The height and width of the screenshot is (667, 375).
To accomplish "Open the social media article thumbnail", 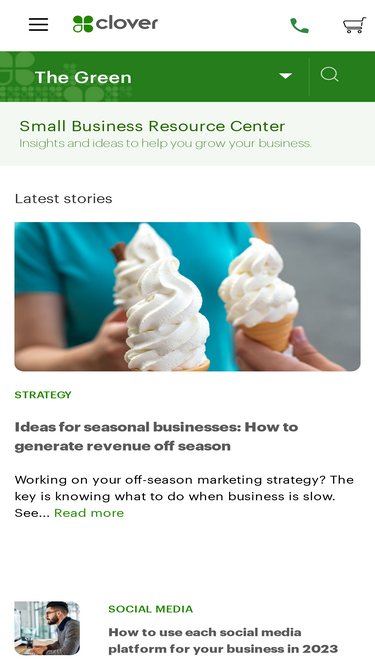I will (x=47, y=628).
